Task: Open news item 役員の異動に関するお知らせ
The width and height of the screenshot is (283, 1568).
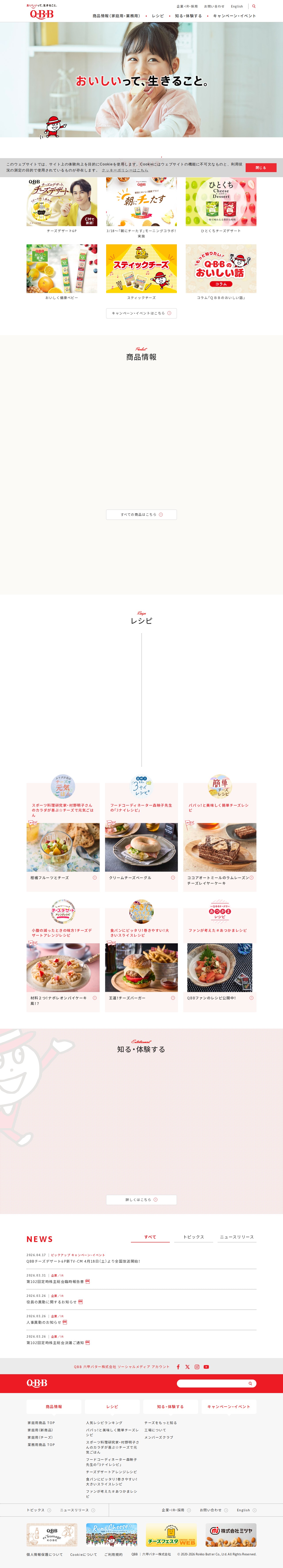Action: [52, 1302]
